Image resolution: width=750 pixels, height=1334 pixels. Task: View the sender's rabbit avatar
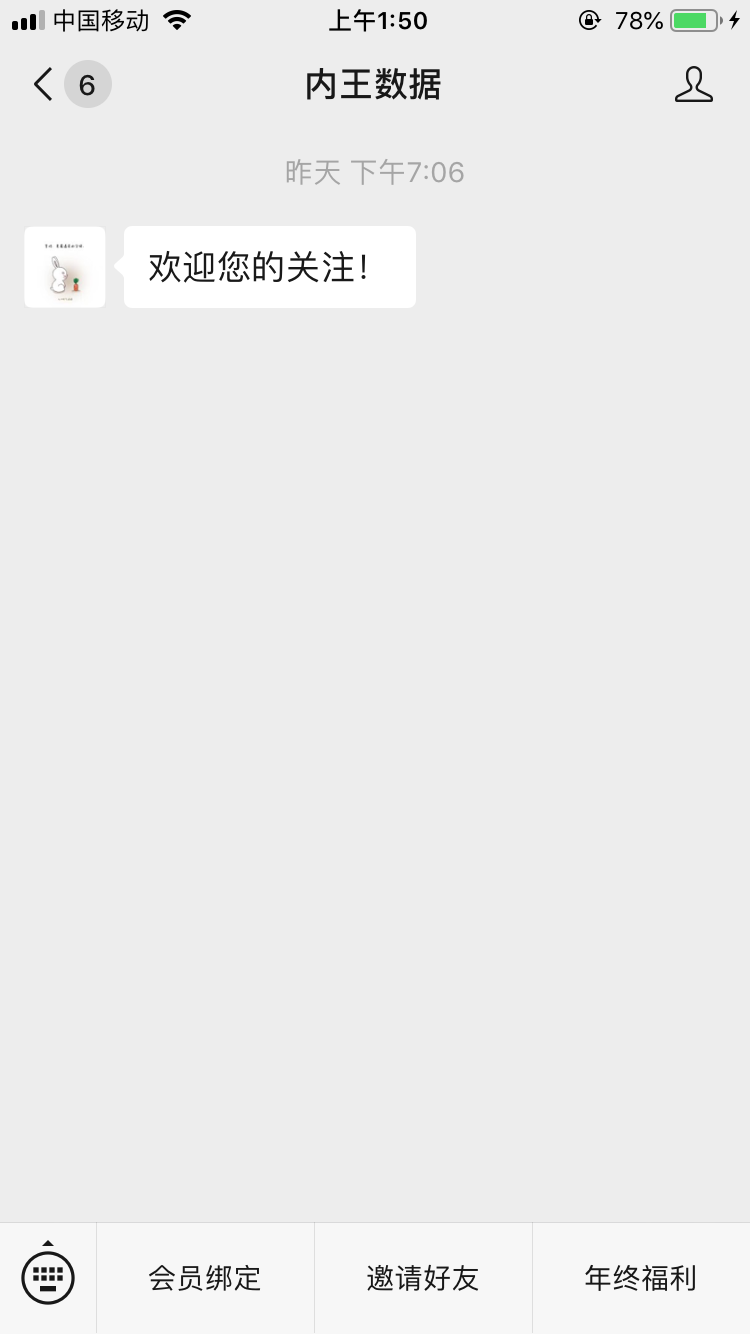[x=65, y=267]
